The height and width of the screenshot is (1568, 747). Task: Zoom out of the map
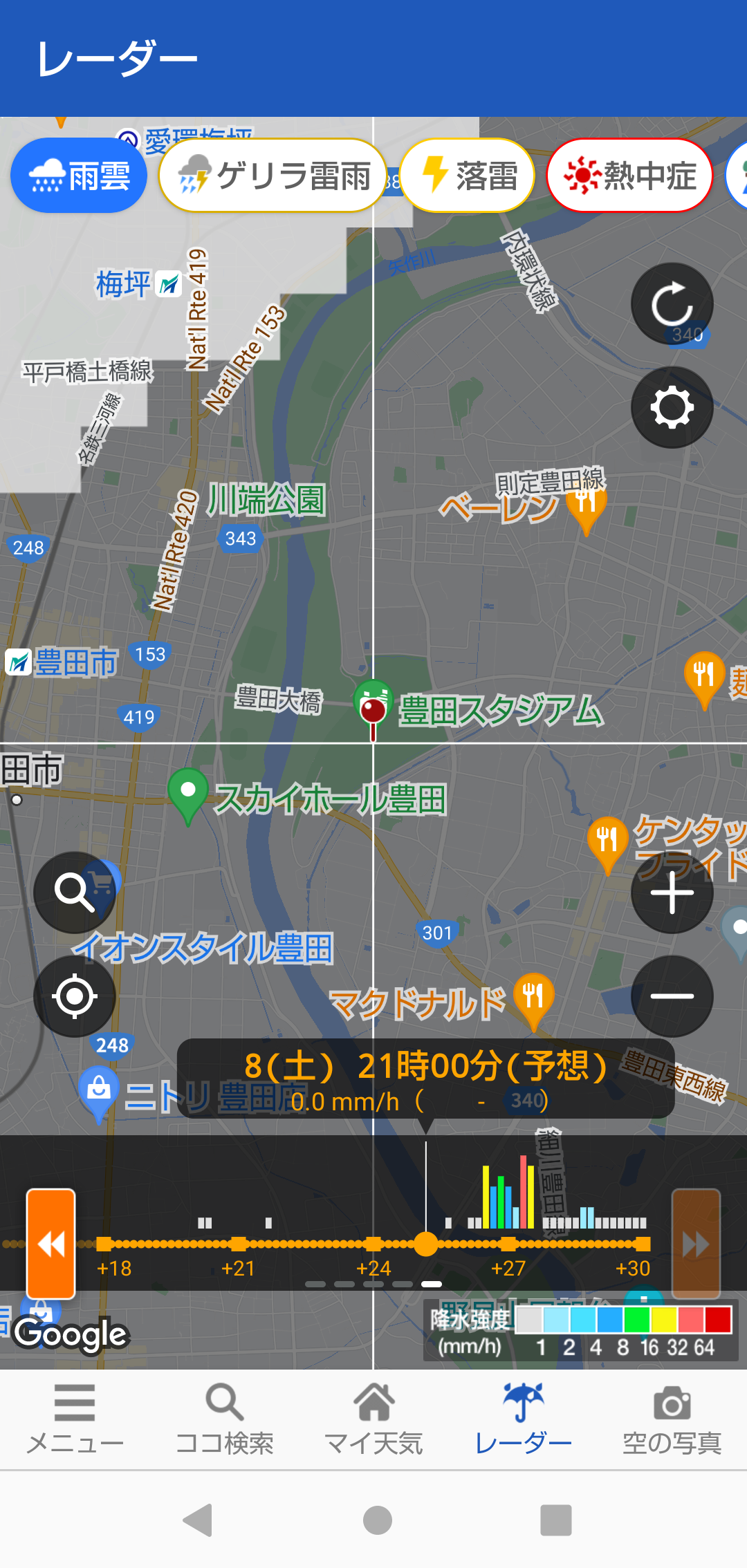[x=672, y=996]
